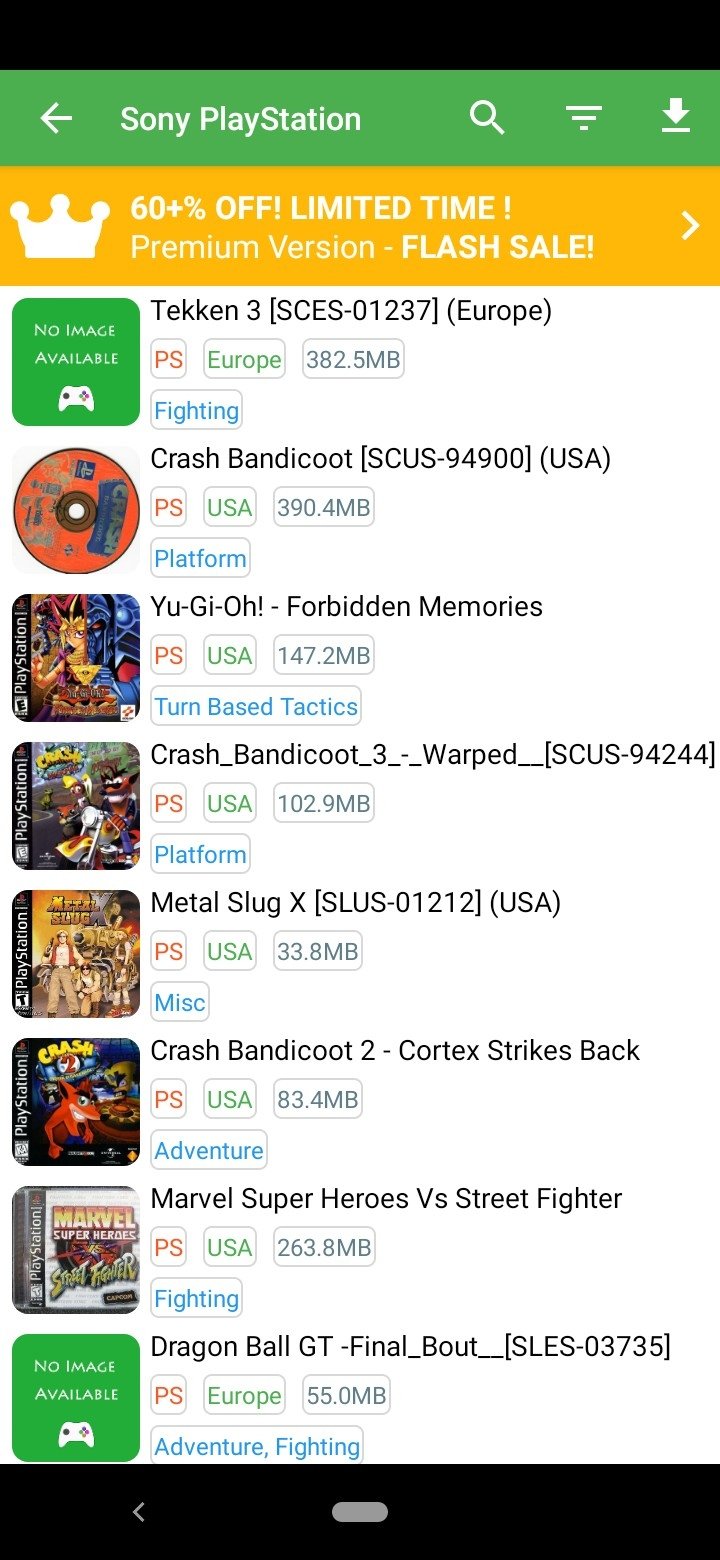Go back using the app bar arrow
The image size is (720, 1560).
[56, 119]
